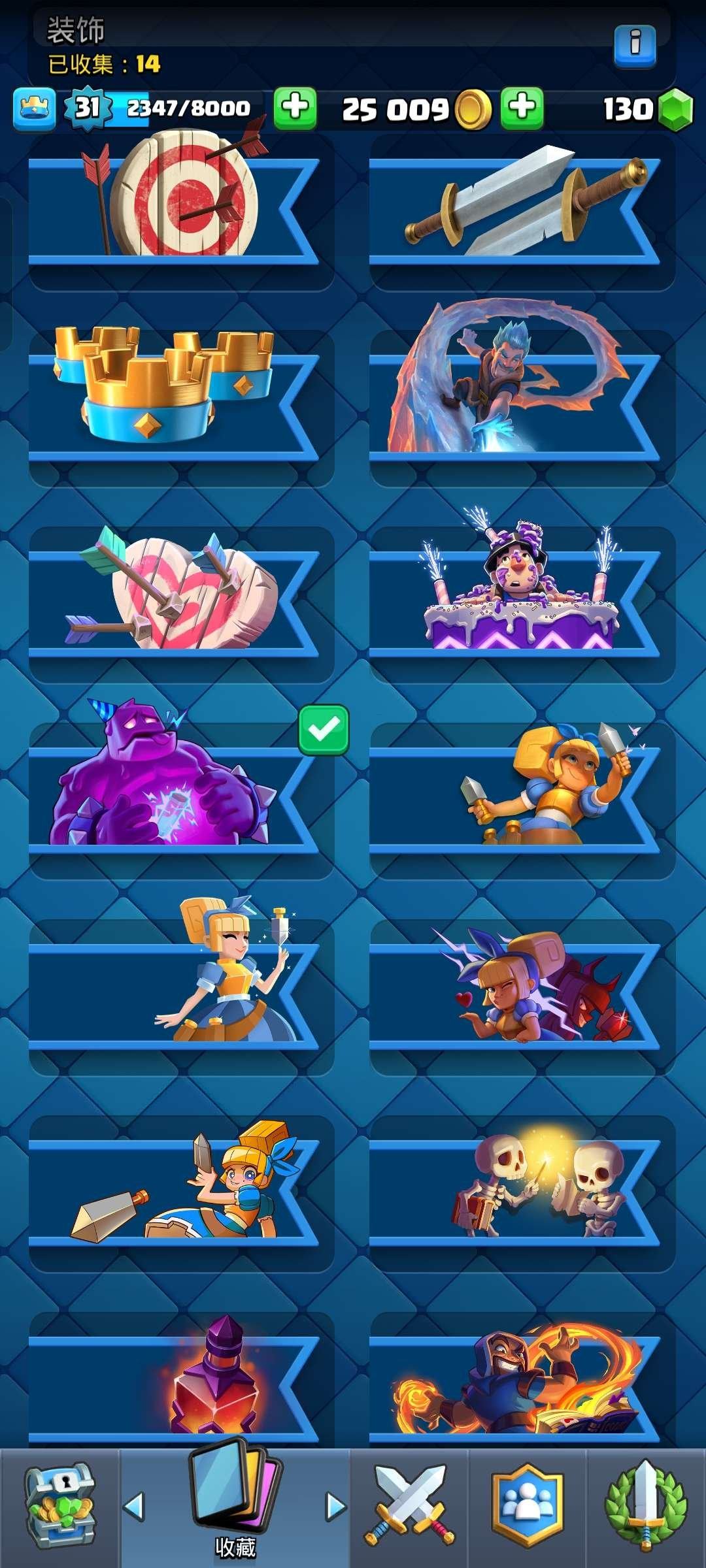This screenshot has width=706, height=1568.
Task: Tap the blue crown profile icon
Action: [34, 108]
